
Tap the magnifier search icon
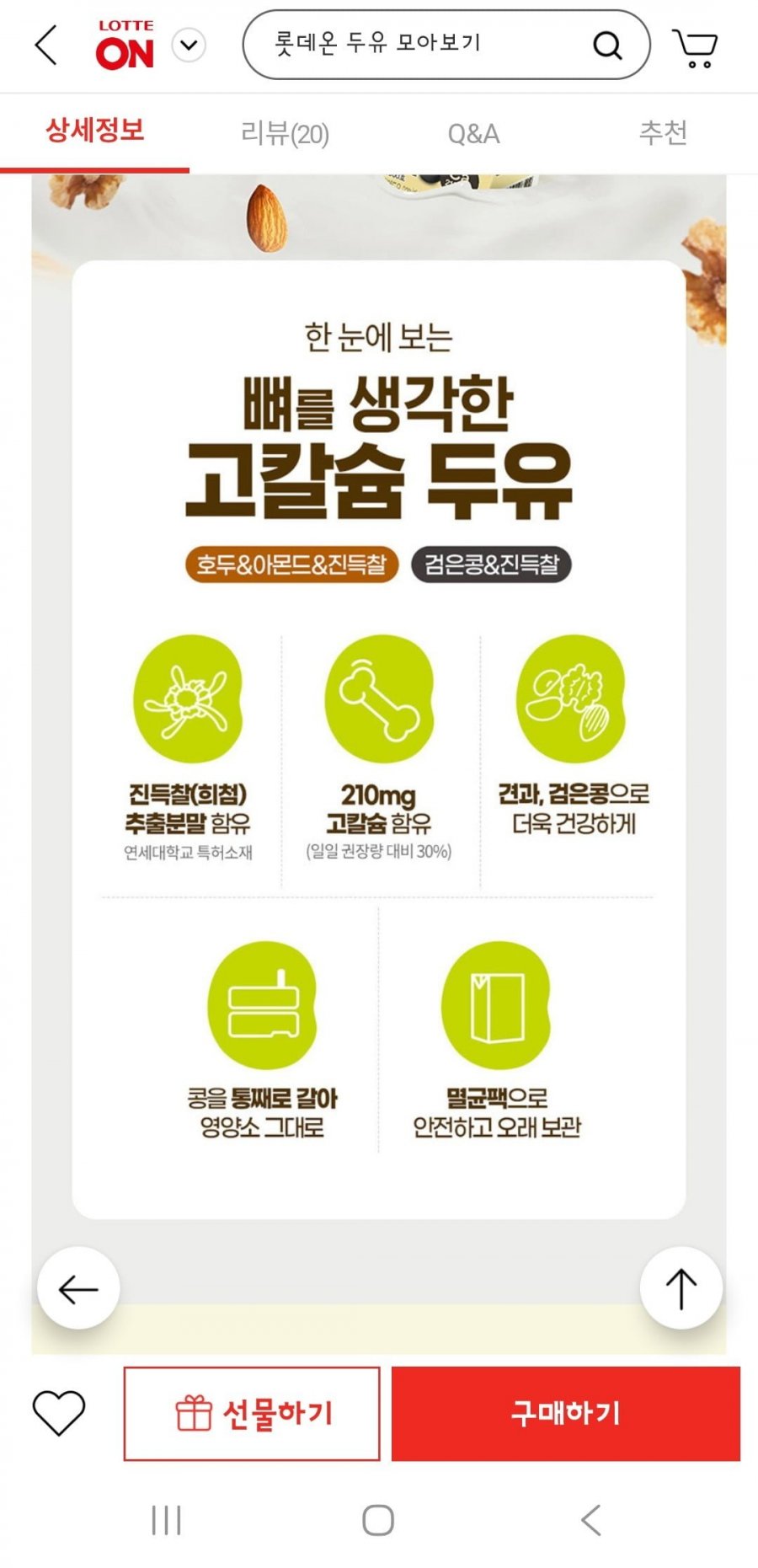[x=606, y=45]
